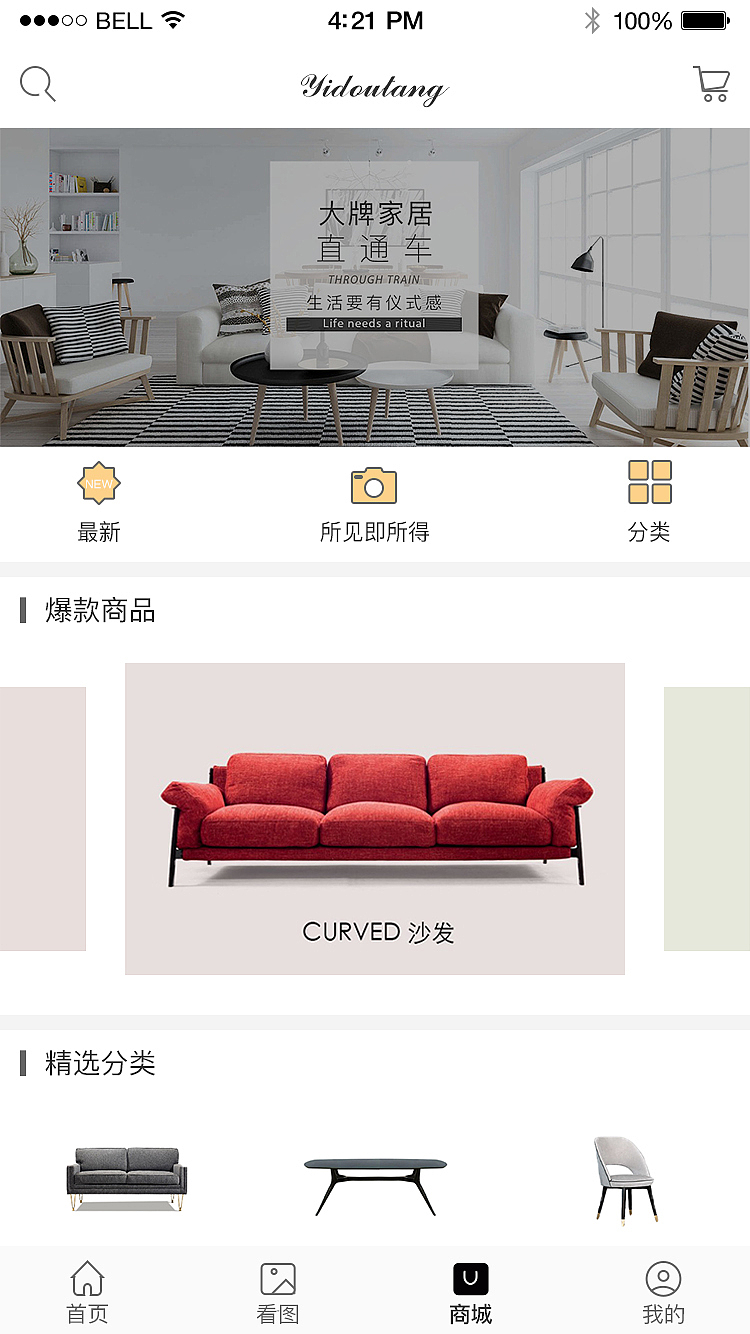Tap the 最新 NEW badge icon
This screenshot has height=1334, width=750.
click(98, 483)
